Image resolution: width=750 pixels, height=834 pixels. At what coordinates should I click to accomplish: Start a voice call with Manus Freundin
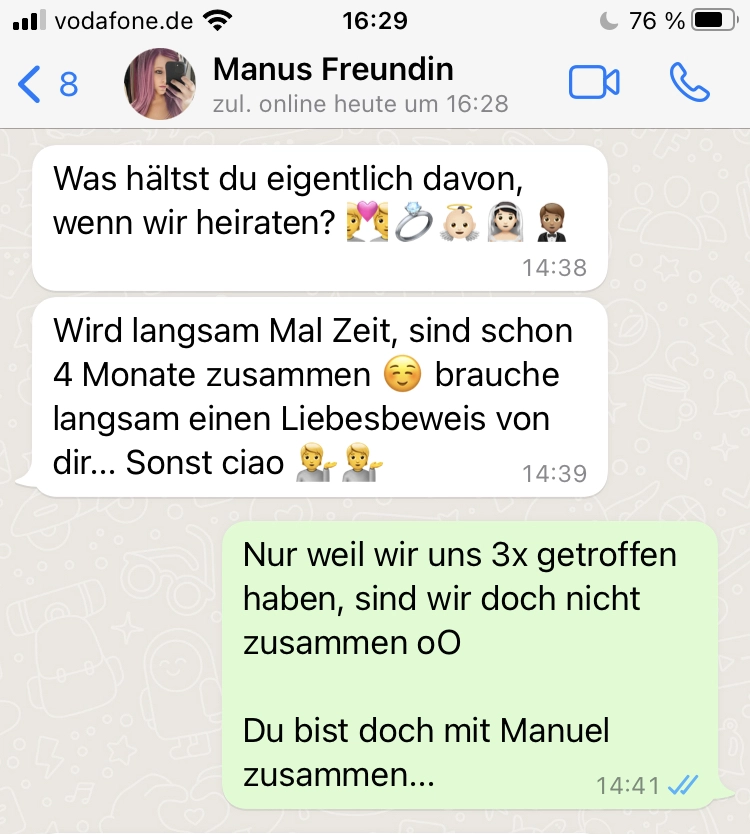pos(689,84)
